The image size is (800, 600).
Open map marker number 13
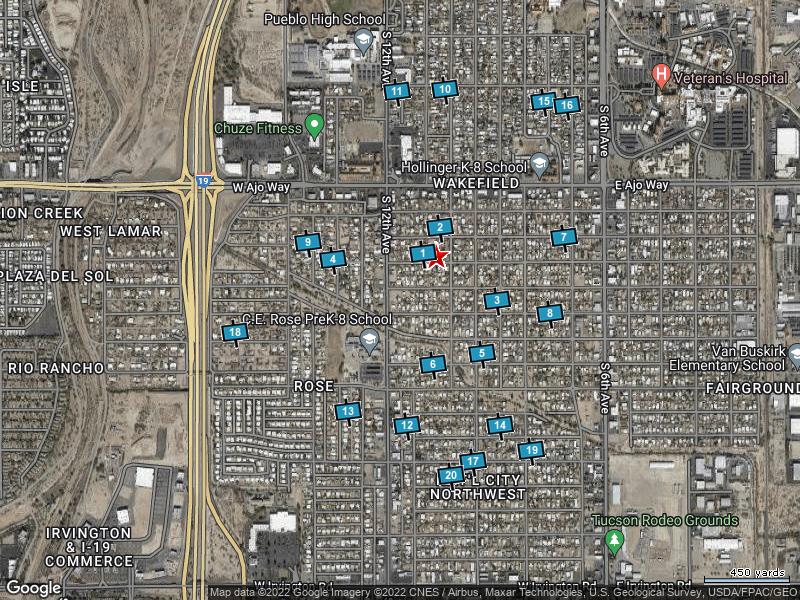[x=348, y=411]
